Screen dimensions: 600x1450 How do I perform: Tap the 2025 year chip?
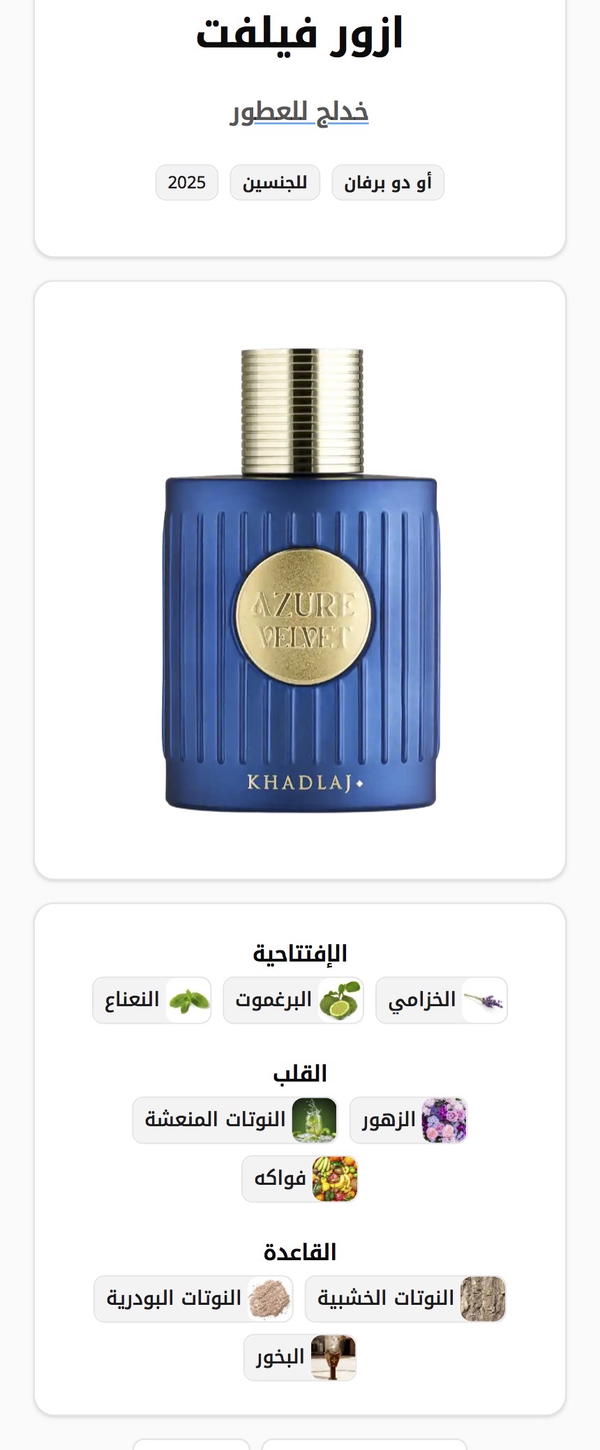(187, 183)
